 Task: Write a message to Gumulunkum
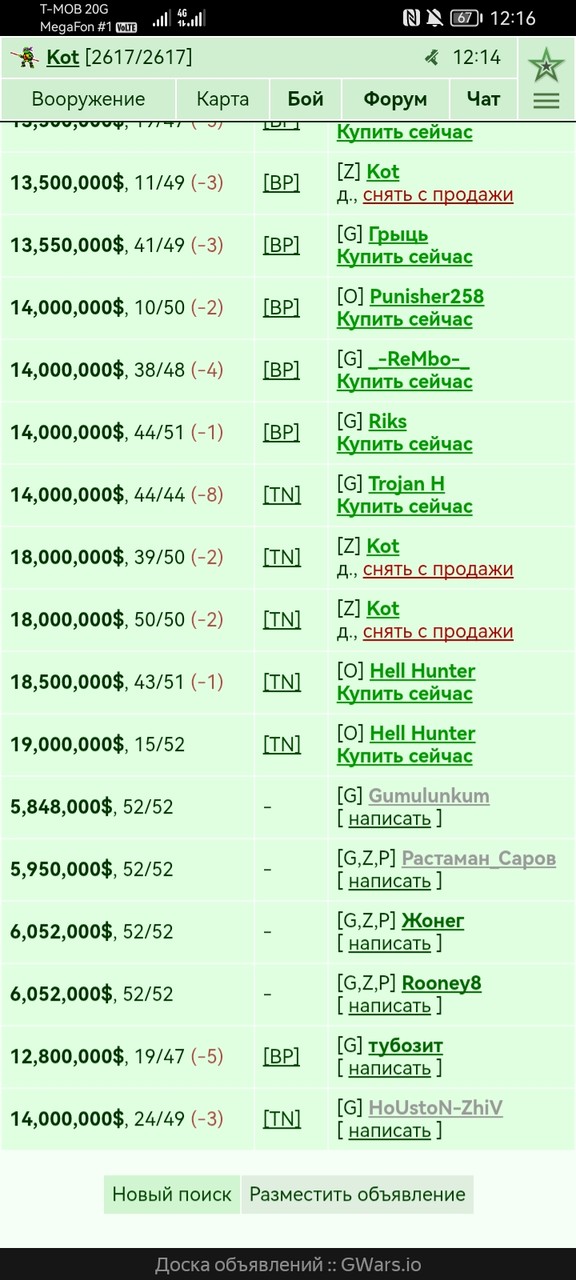pyautogui.click(x=389, y=819)
